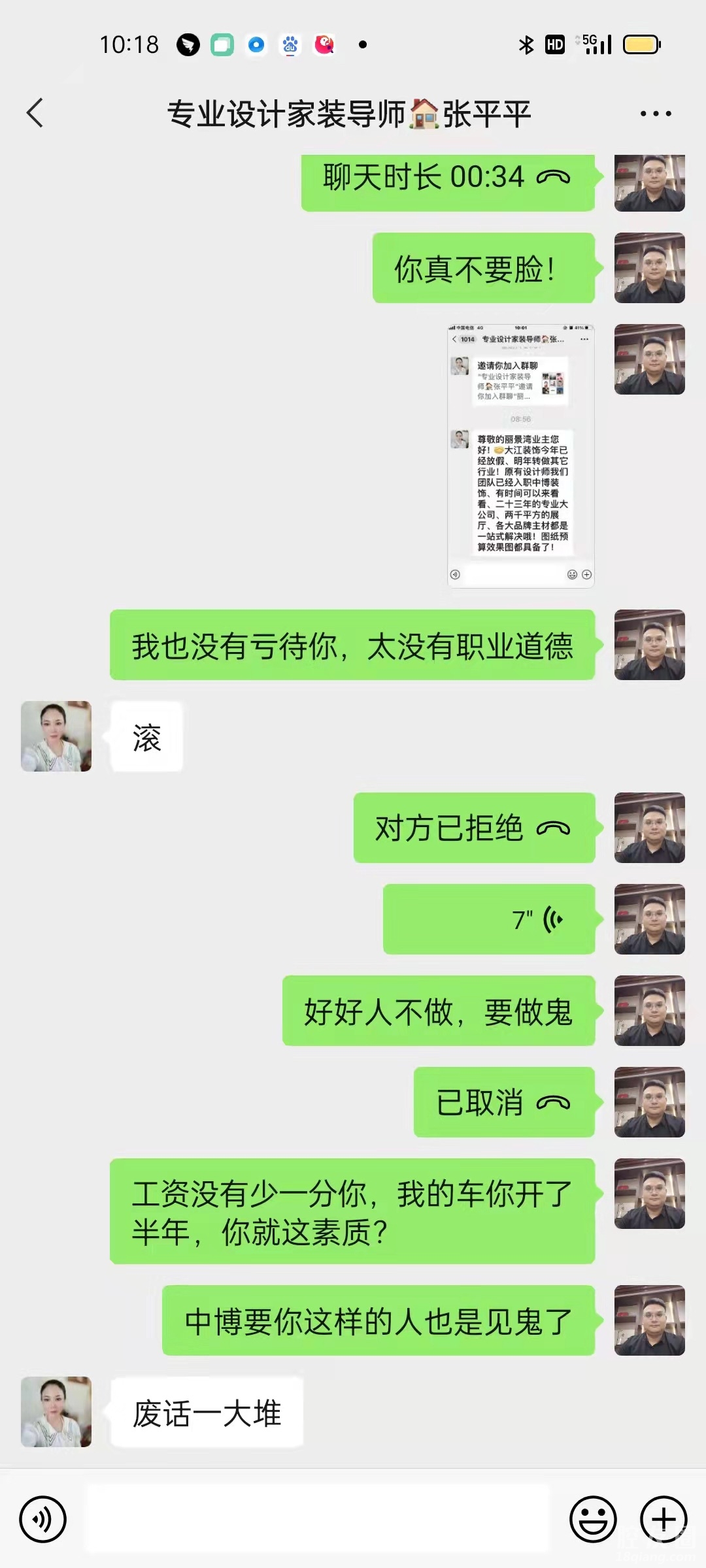
Task: Switch to voice message input
Action: [x=43, y=1519]
